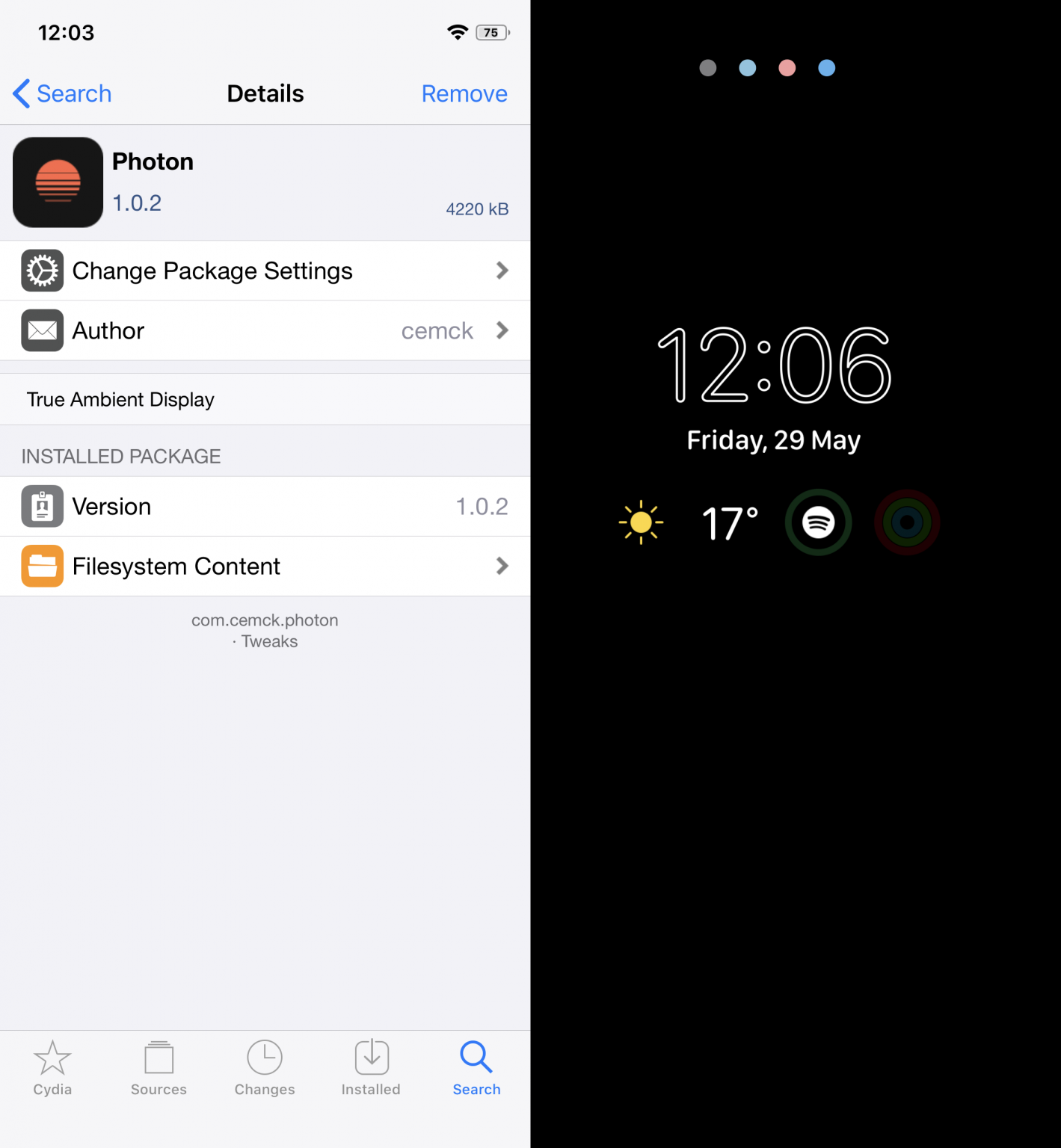The image size is (1061, 1148).
Task: Go back to Search
Action: pyautogui.click(x=63, y=94)
